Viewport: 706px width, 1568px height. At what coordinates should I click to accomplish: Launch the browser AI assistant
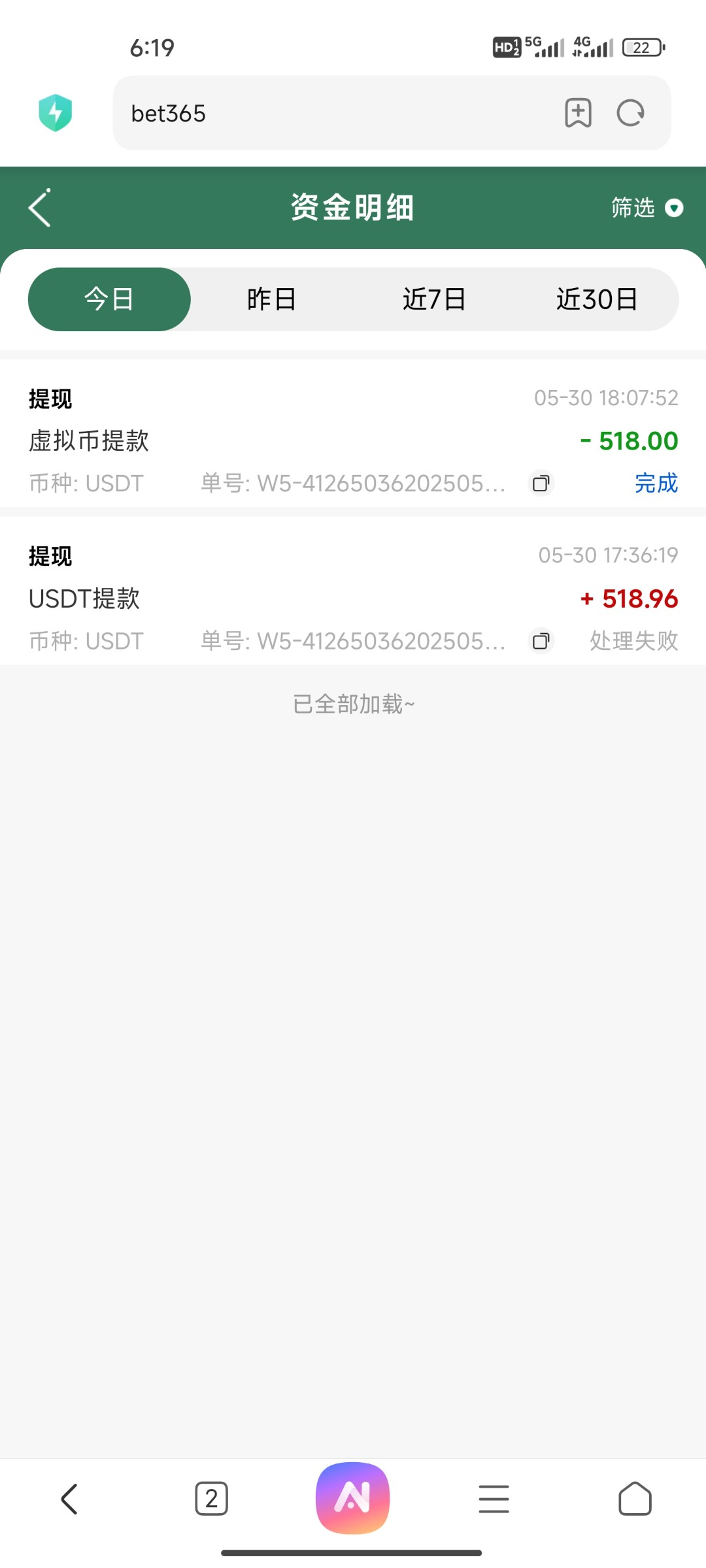pyautogui.click(x=353, y=1497)
